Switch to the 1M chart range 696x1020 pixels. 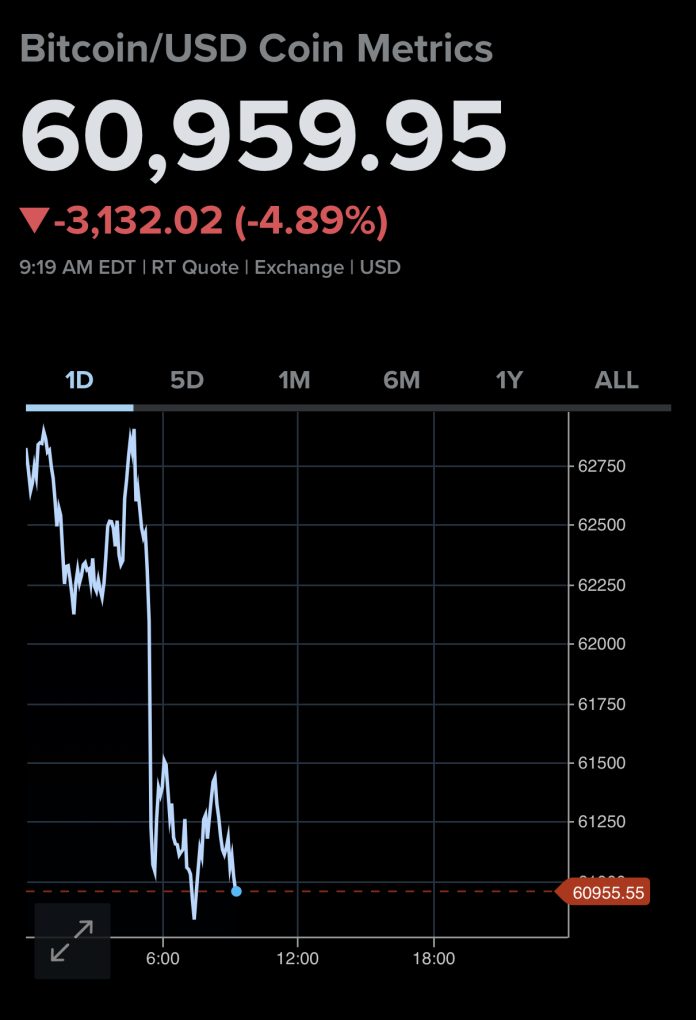point(294,381)
